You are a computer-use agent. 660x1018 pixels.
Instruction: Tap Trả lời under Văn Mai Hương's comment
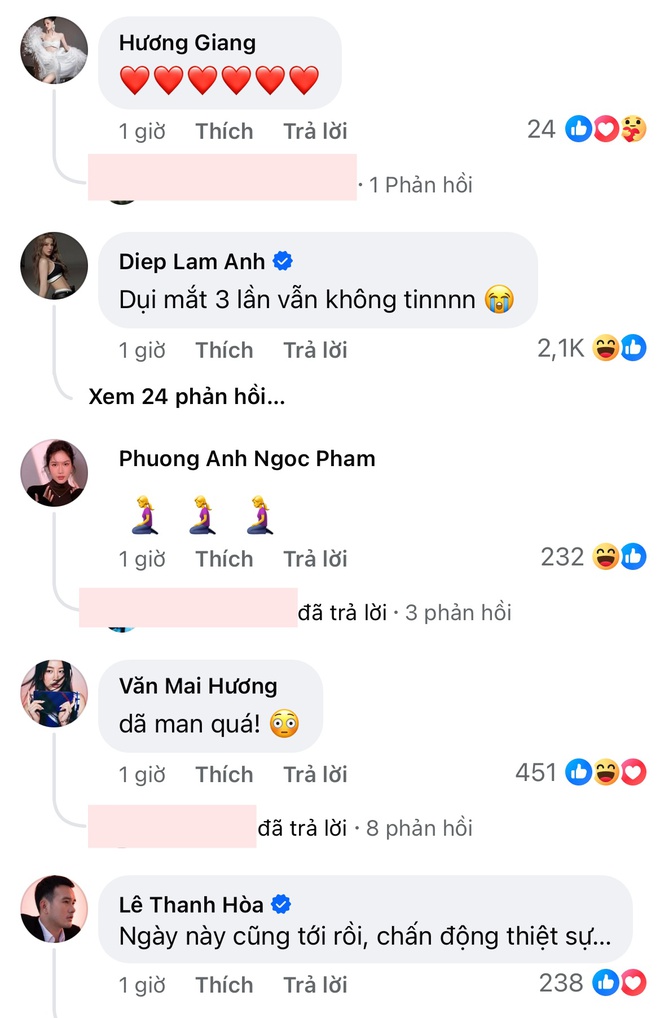click(315, 774)
